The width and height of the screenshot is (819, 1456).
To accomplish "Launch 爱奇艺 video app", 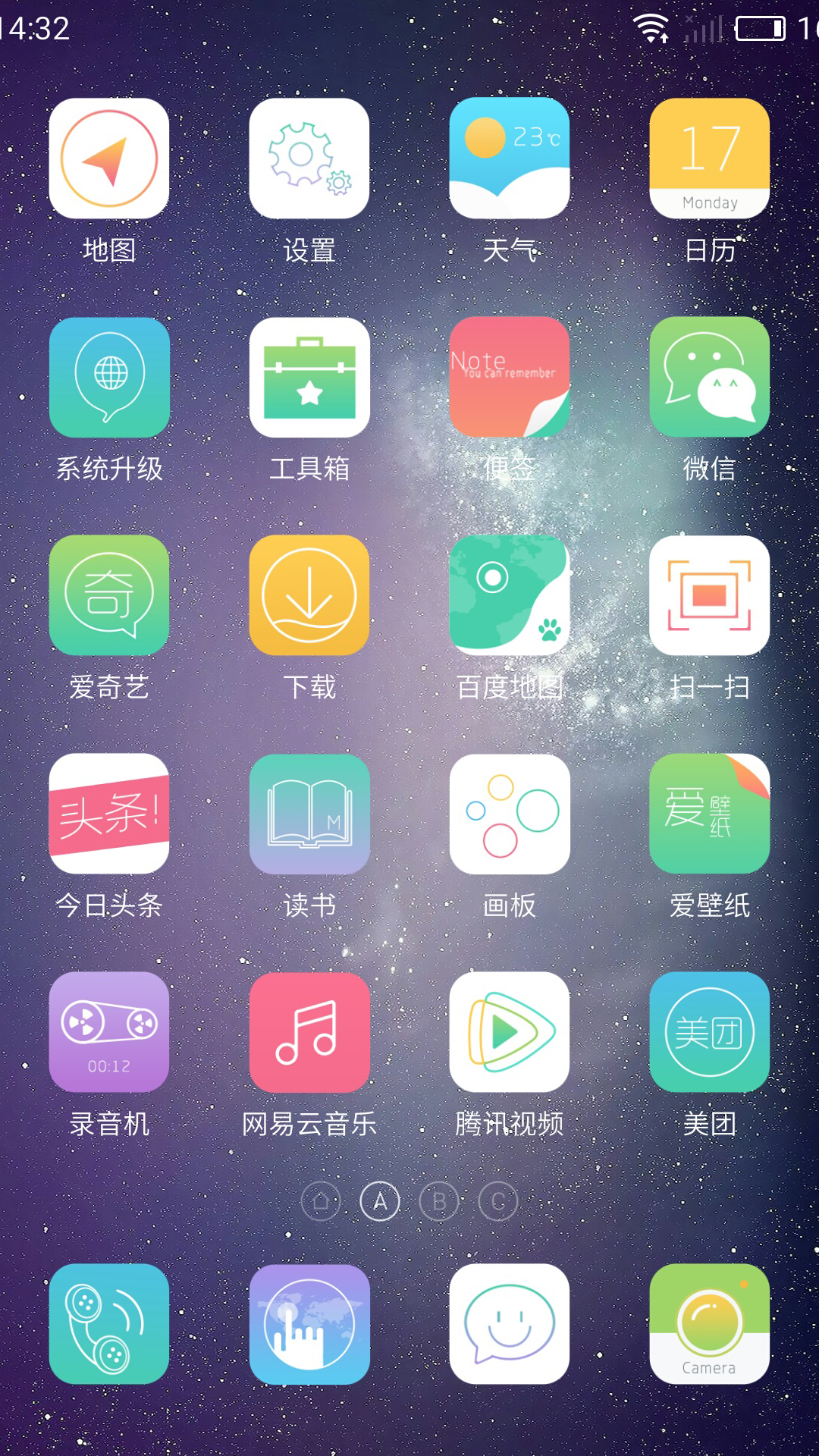I will pos(109,595).
